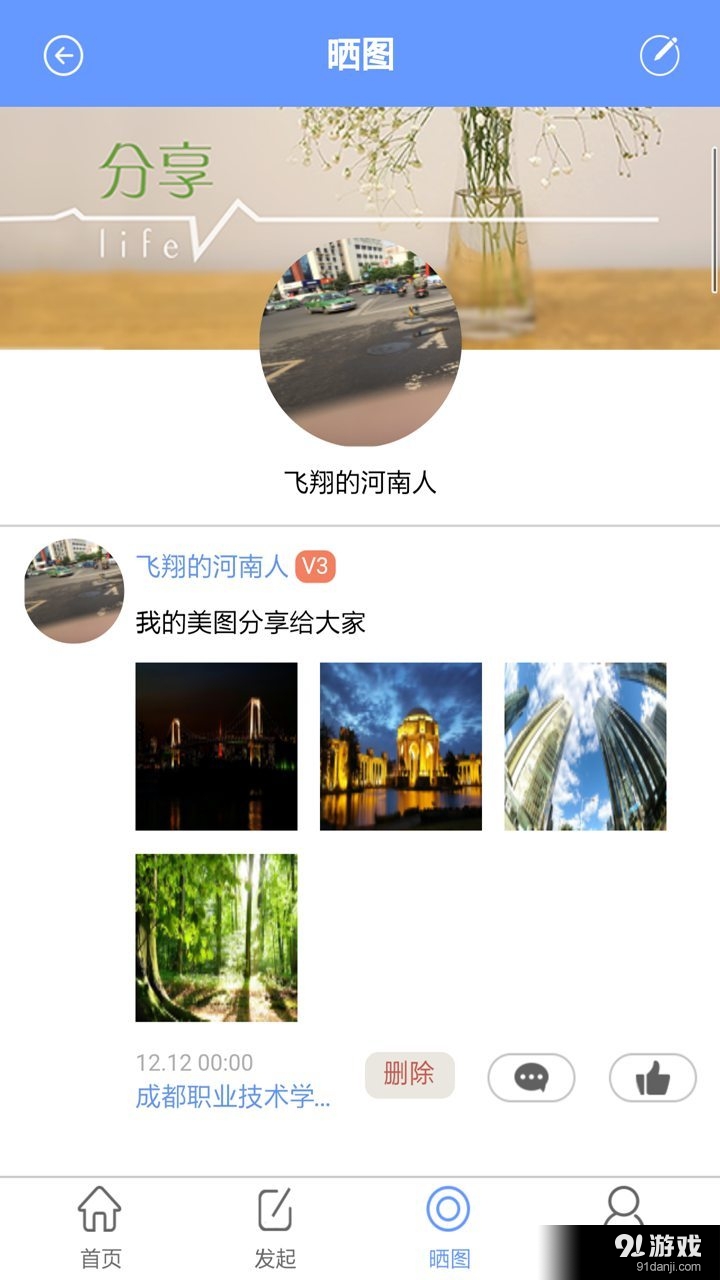Screen dimensions: 720x1280
Task: Click the compose/edit pencil icon at top right
Action: tap(659, 57)
